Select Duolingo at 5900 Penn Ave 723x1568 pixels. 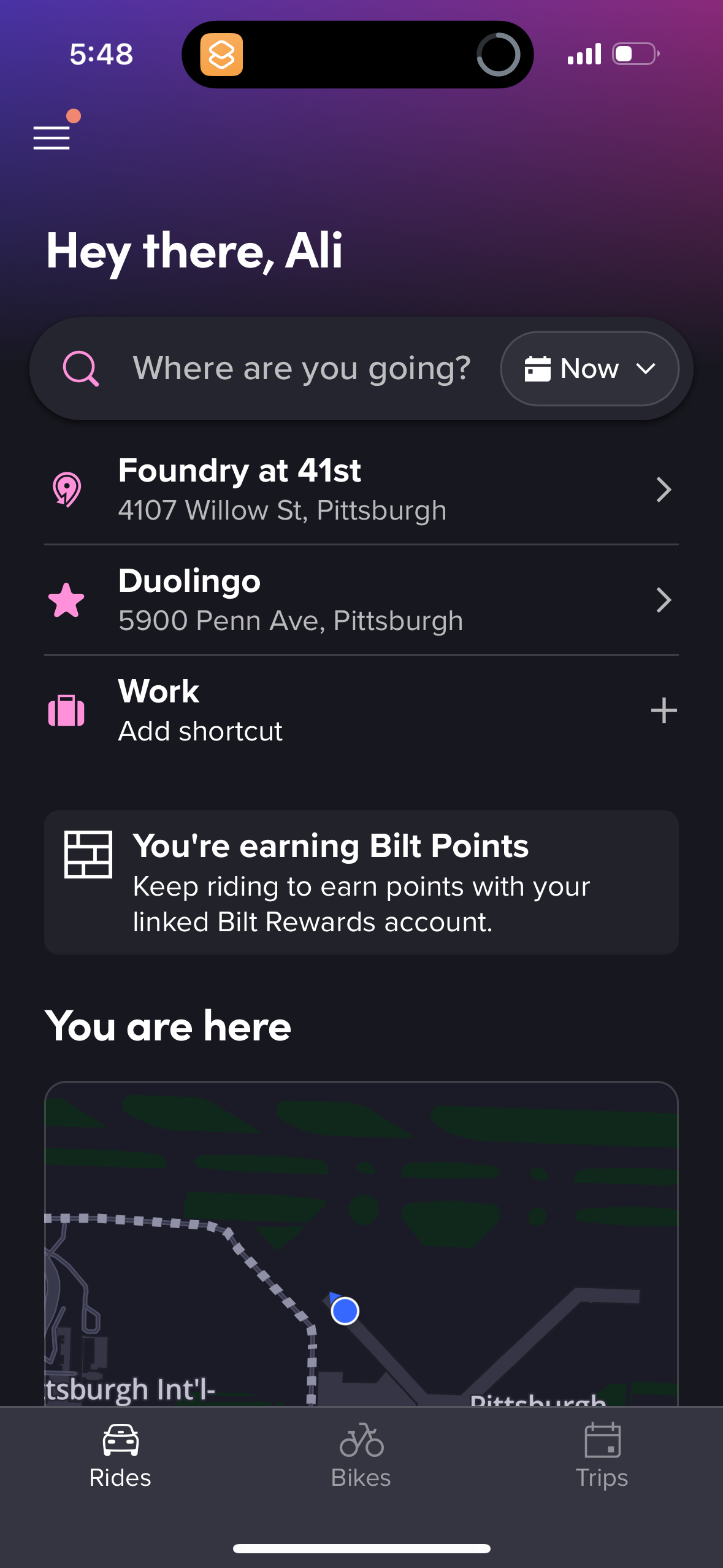[x=292, y=599]
